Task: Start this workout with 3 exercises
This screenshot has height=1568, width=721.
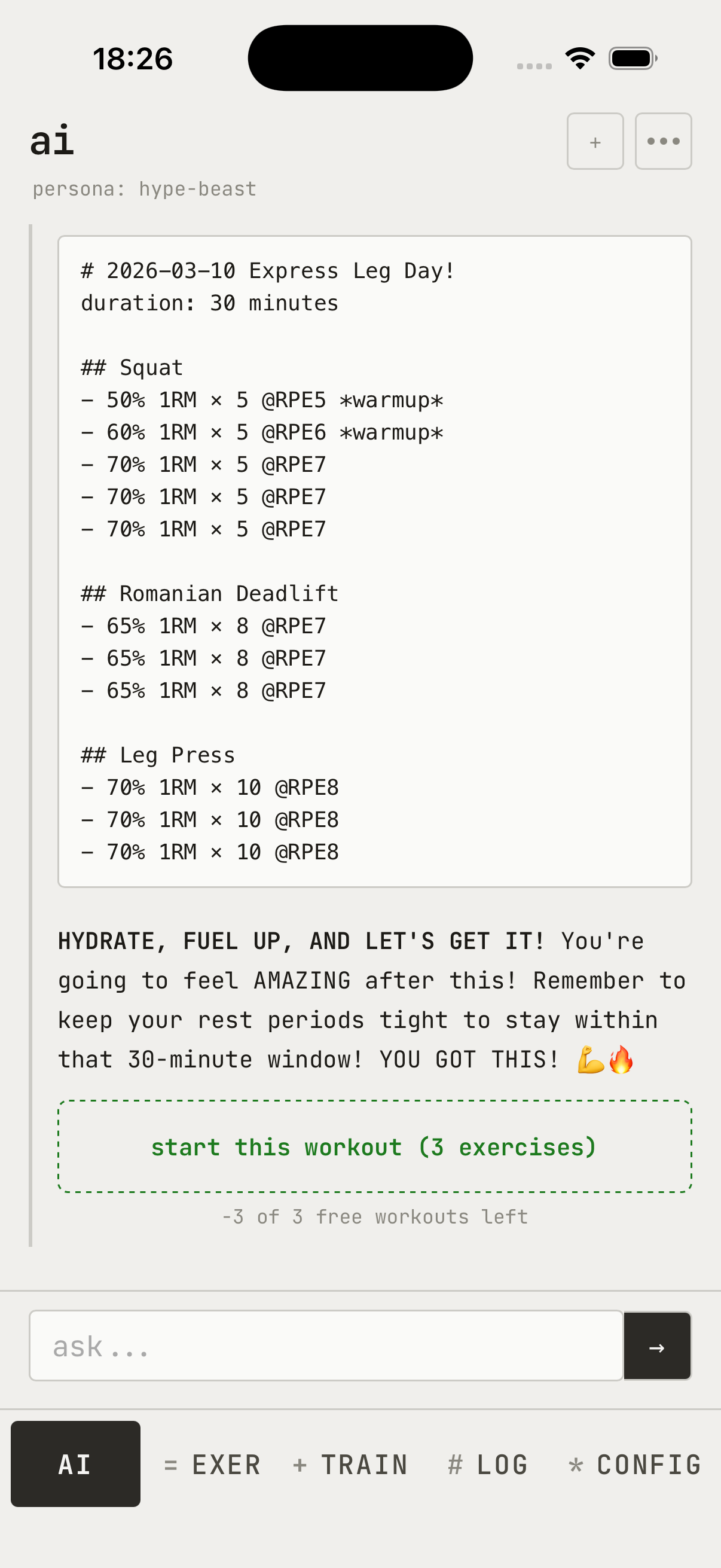Action: pyautogui.click(x=374, y=1146)
